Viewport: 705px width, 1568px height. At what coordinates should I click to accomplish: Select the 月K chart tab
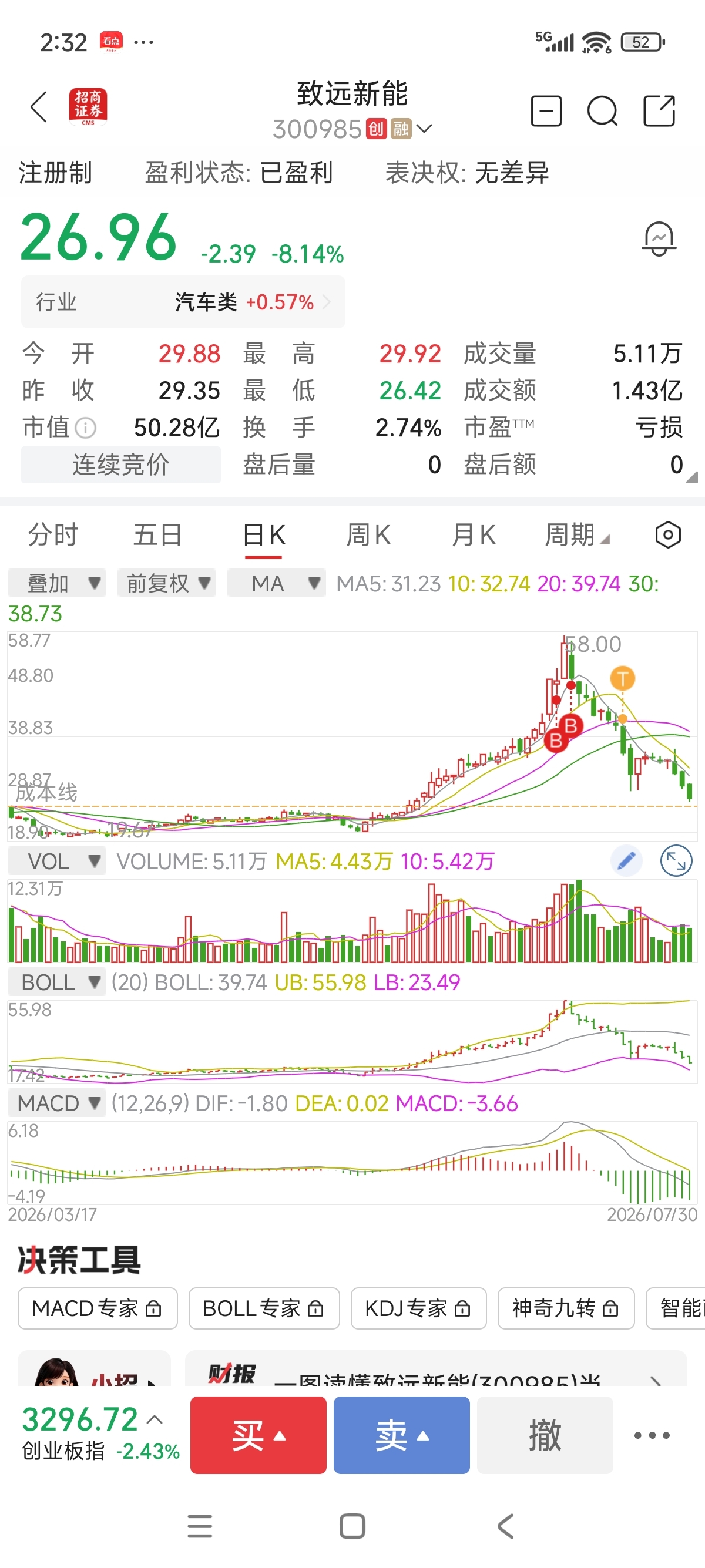474,535
